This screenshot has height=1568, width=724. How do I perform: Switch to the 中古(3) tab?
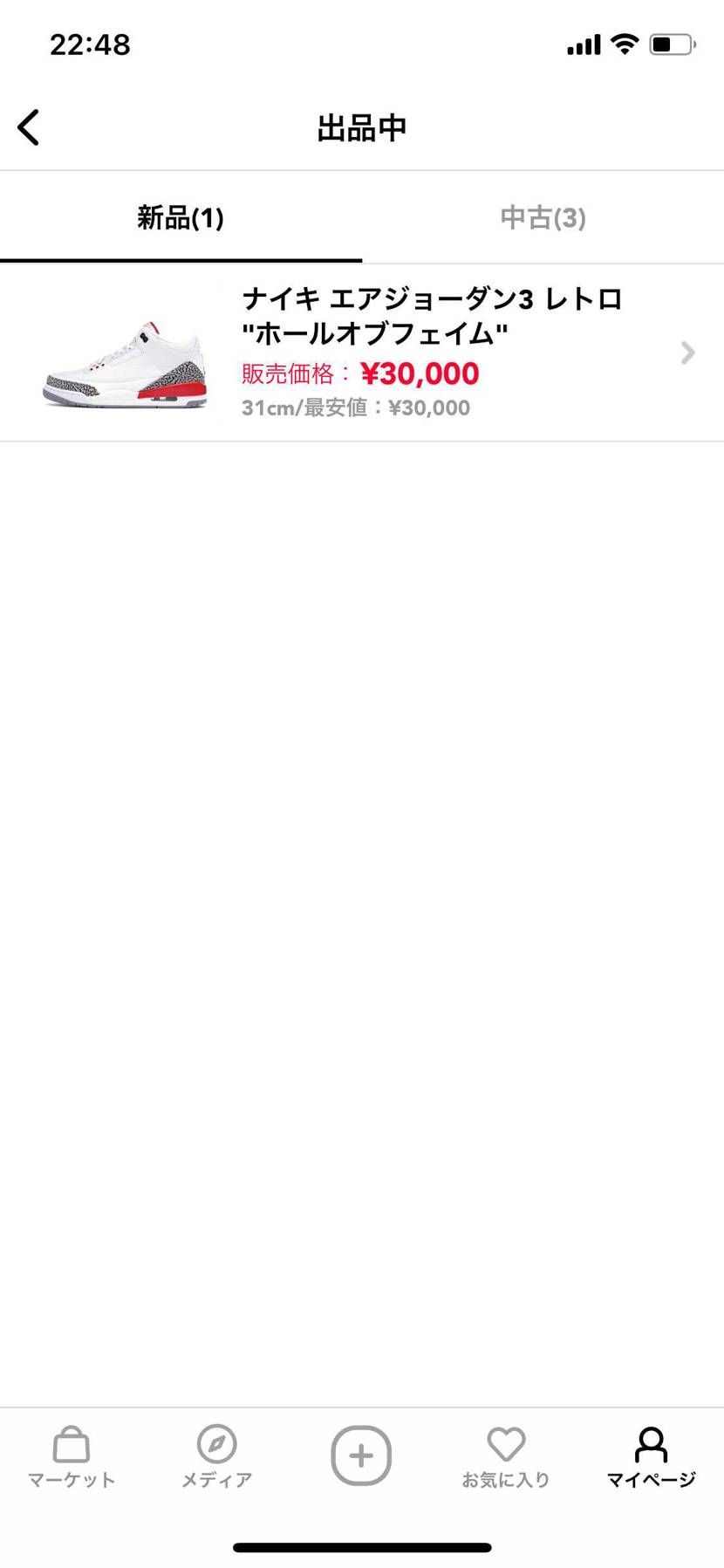[x=543, y=218]
